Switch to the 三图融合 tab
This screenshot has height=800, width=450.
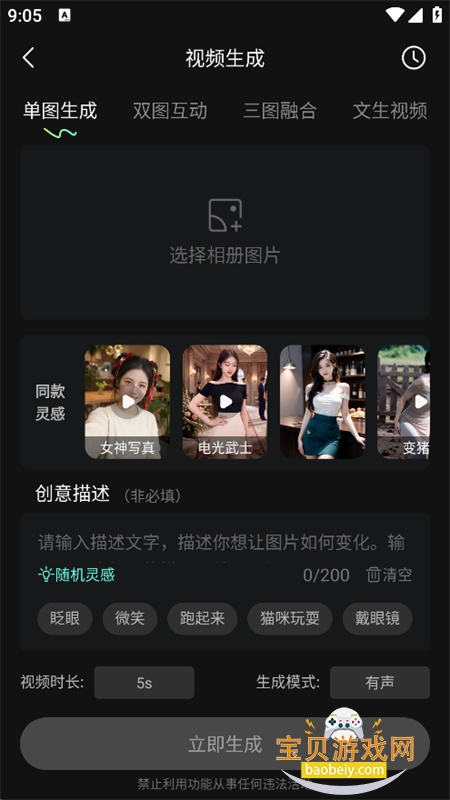click(280, 111)
